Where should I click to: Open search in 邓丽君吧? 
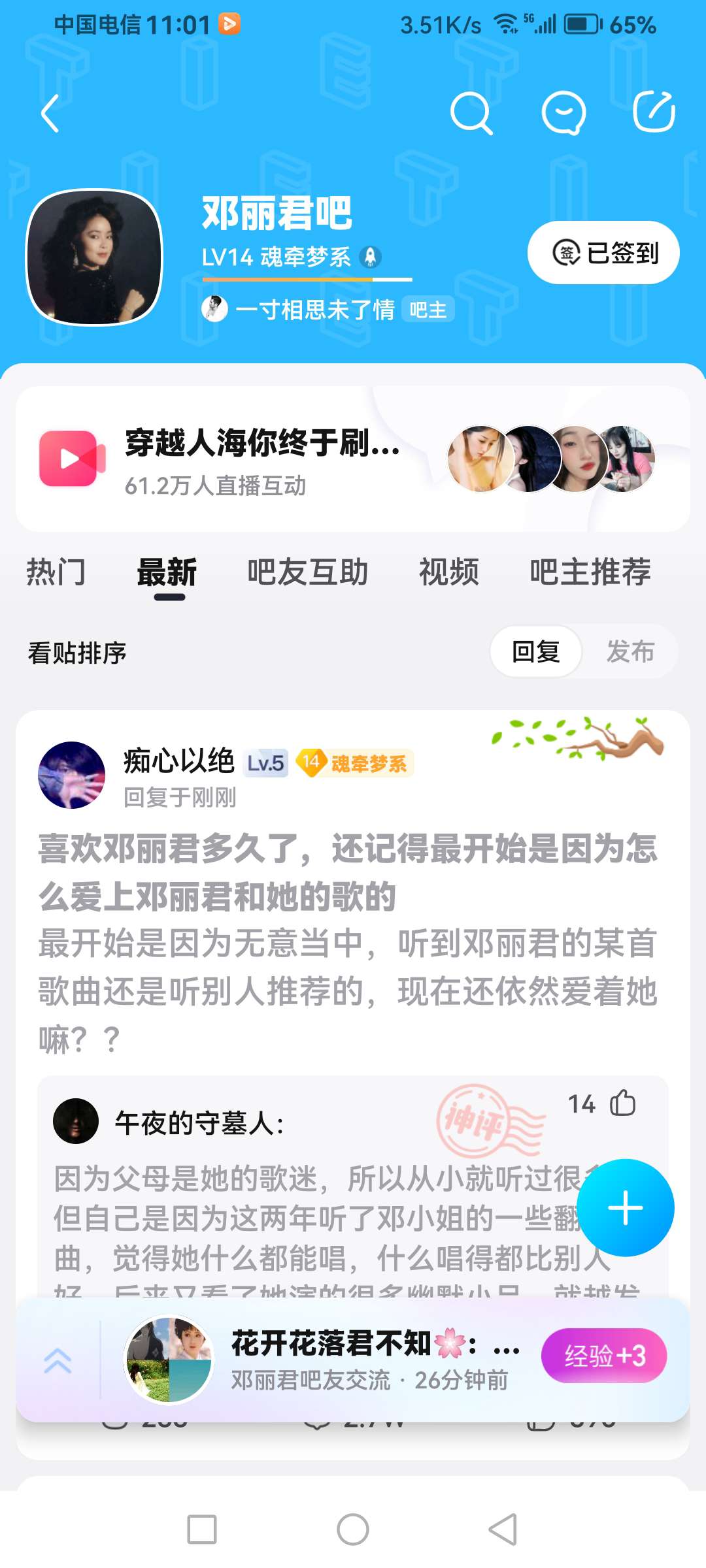click(x=471, y=113)
